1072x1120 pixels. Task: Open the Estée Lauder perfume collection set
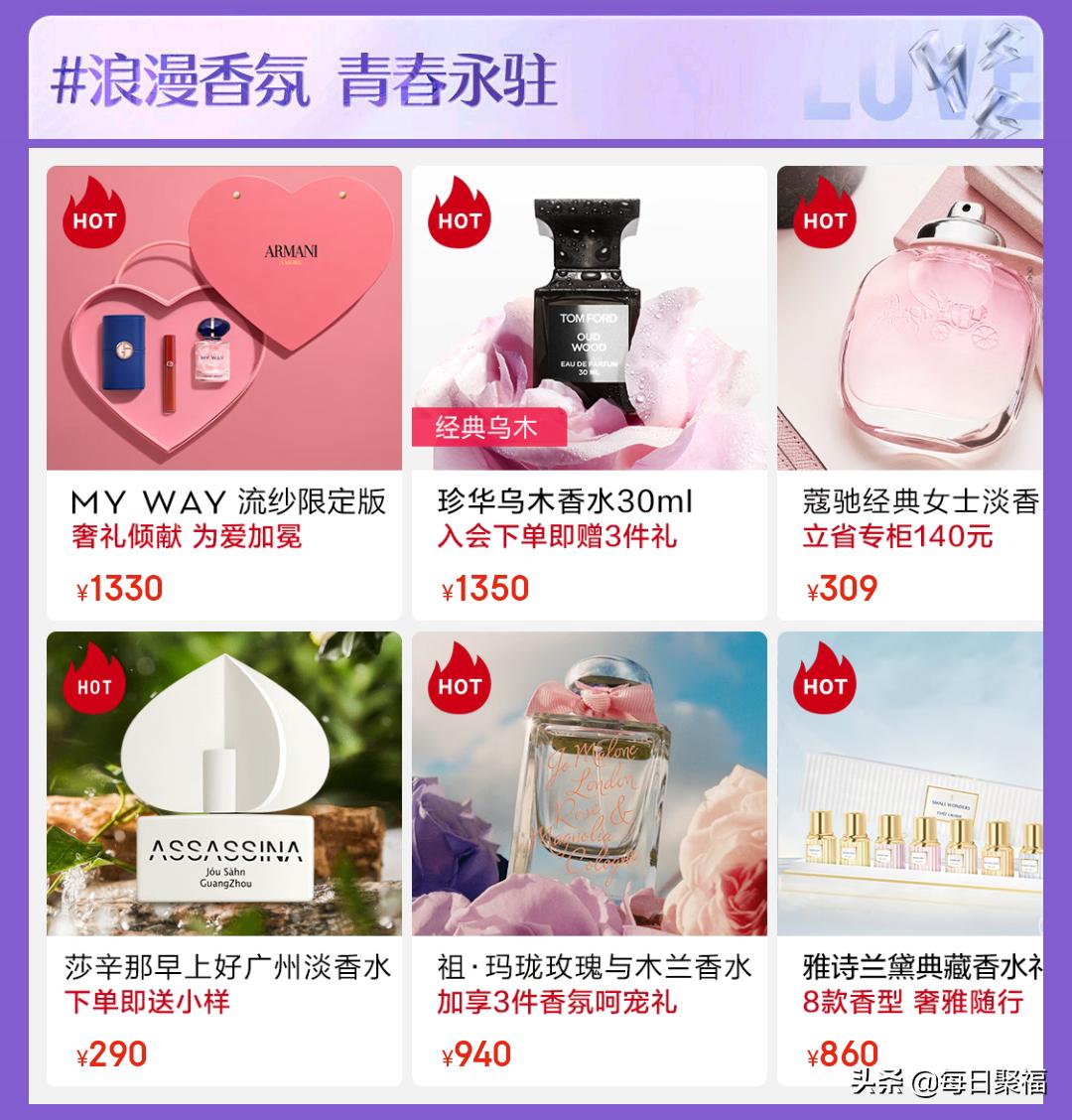click(910, 858)
